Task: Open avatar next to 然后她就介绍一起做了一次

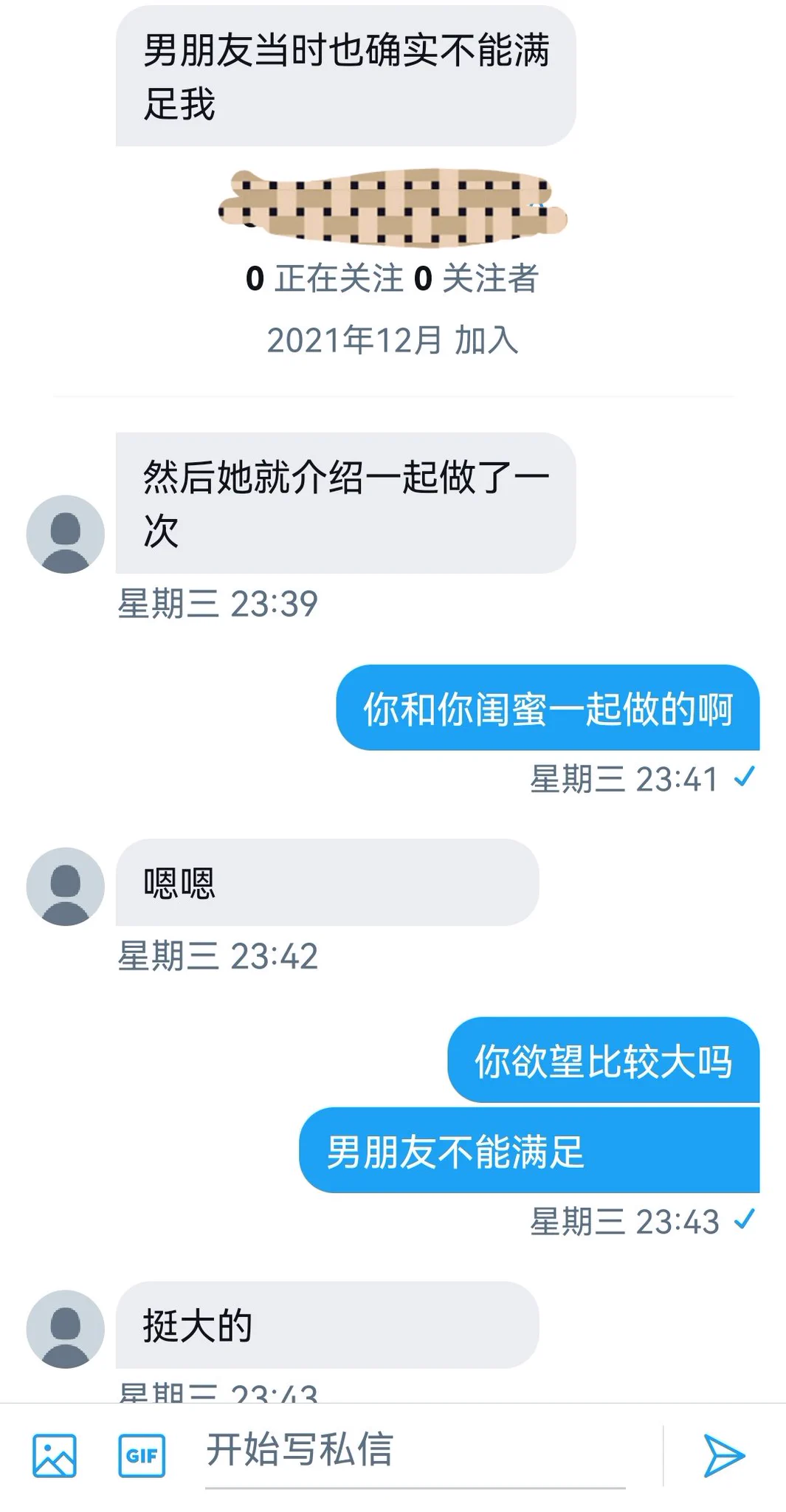Action: point(65,534)
